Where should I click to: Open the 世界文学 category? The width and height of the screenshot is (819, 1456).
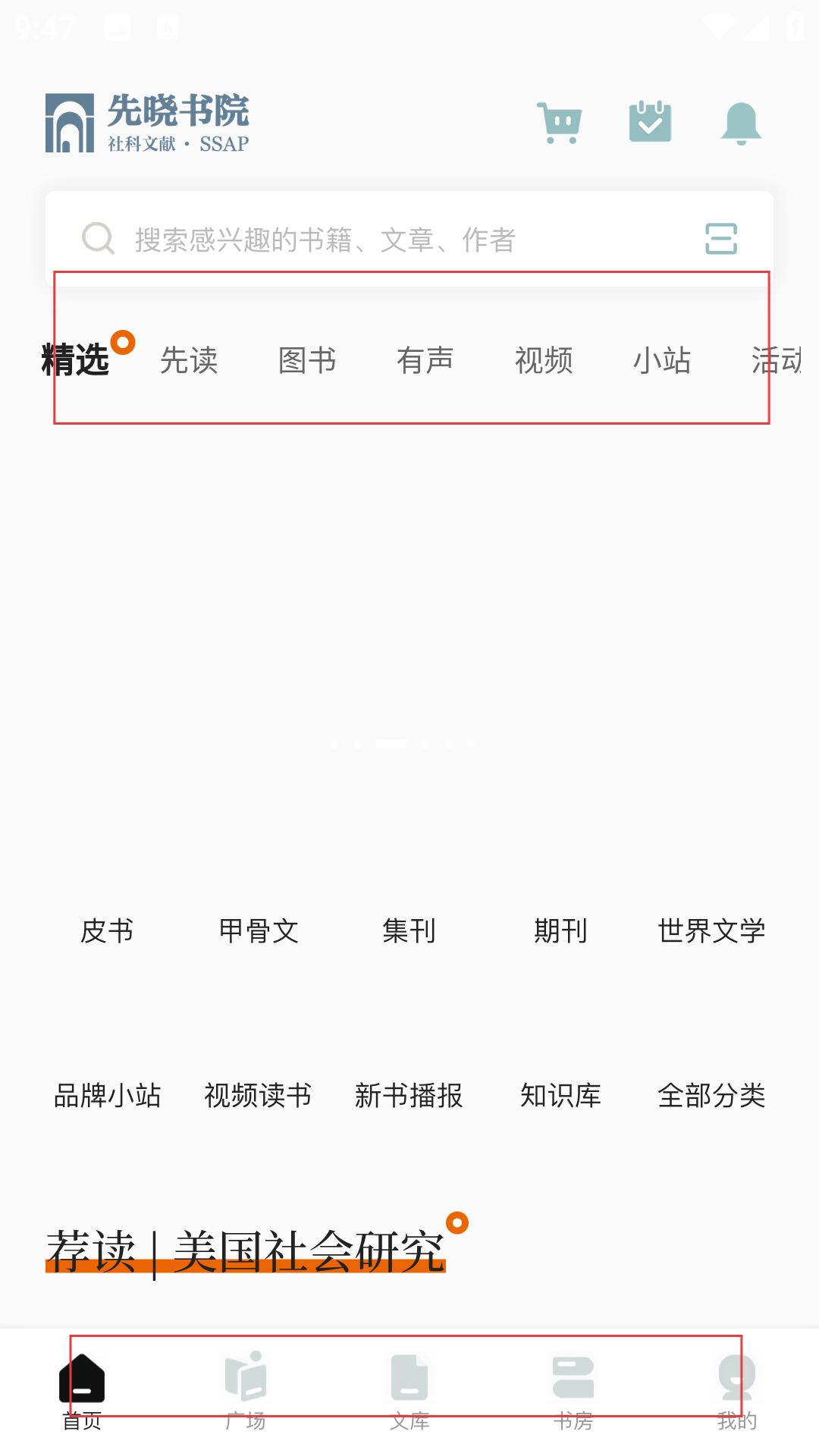pos(711,930)
